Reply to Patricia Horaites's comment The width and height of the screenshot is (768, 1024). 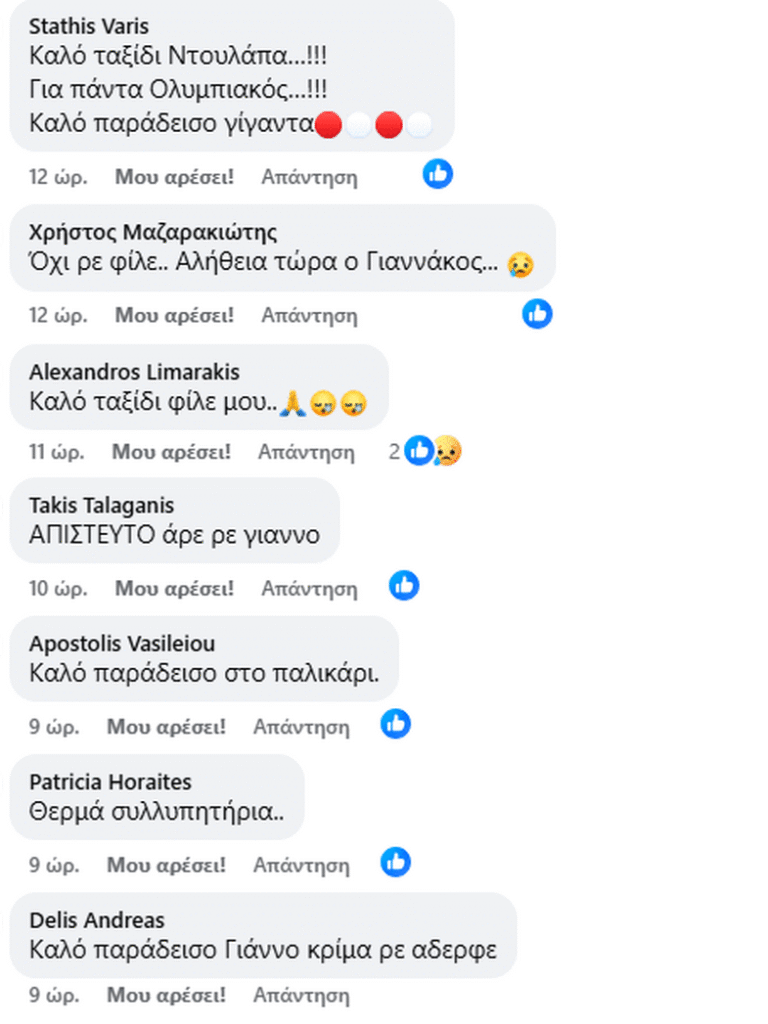(302, 864)
